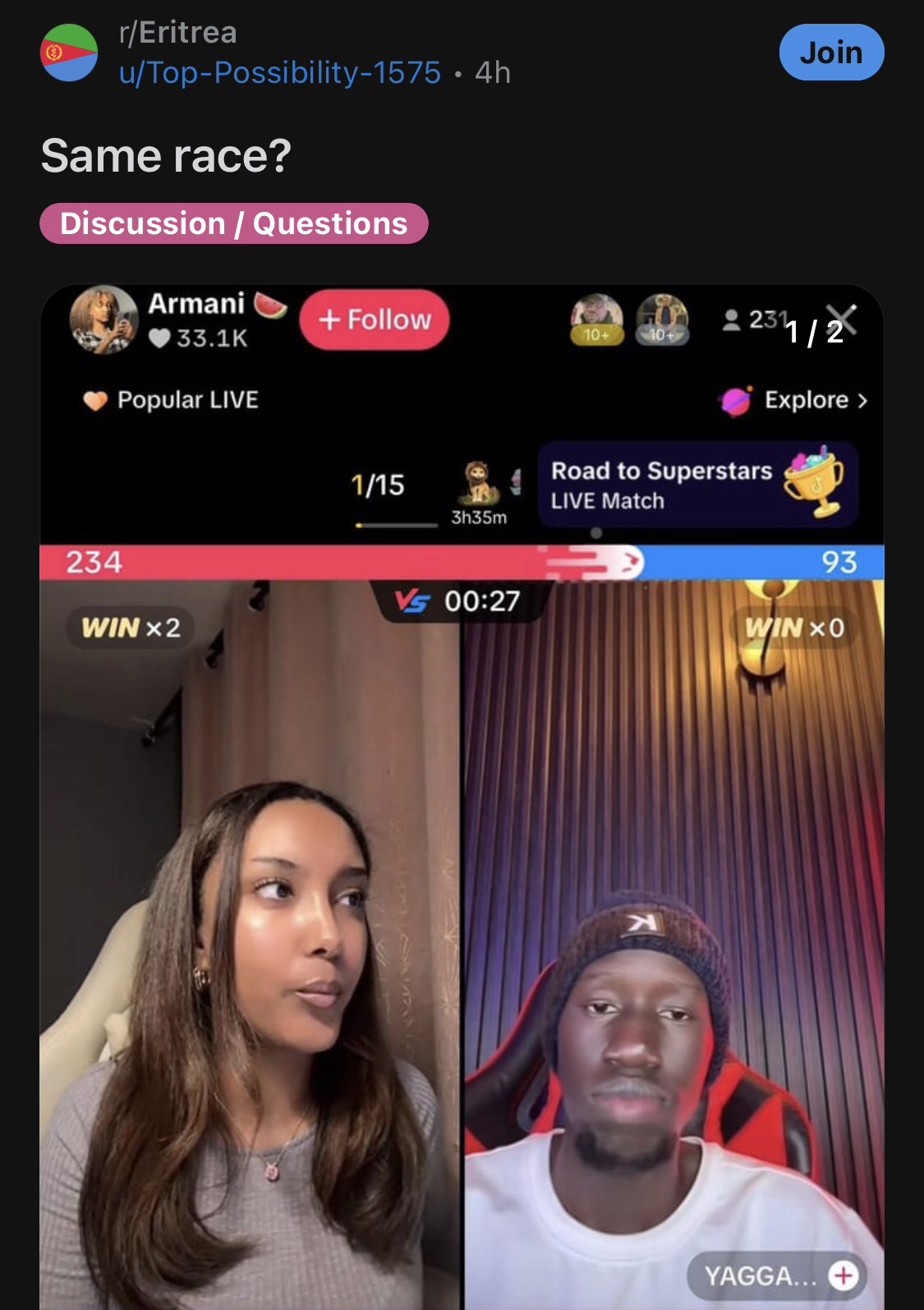Join the r/Eritrea community
Viewport: 924px width, 1310px height.
(830, 53)
